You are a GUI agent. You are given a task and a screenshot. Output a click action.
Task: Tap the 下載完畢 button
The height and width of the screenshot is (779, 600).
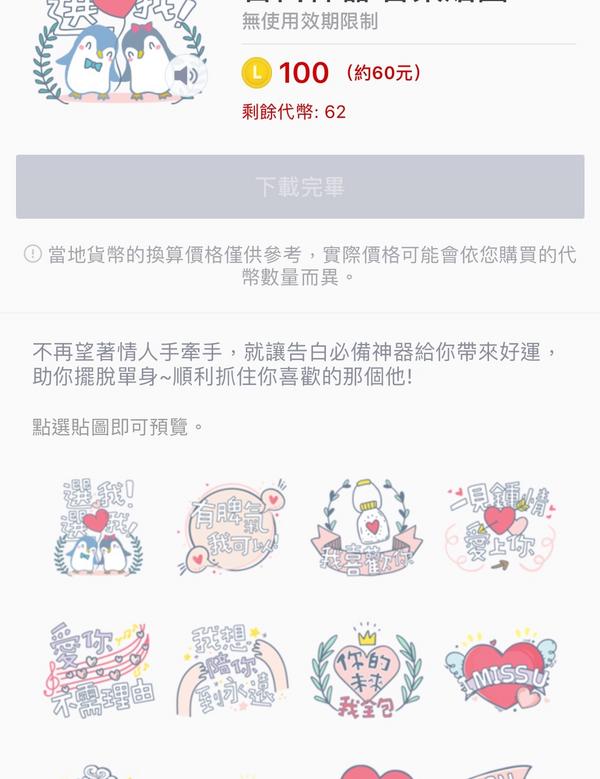(300, 187)
